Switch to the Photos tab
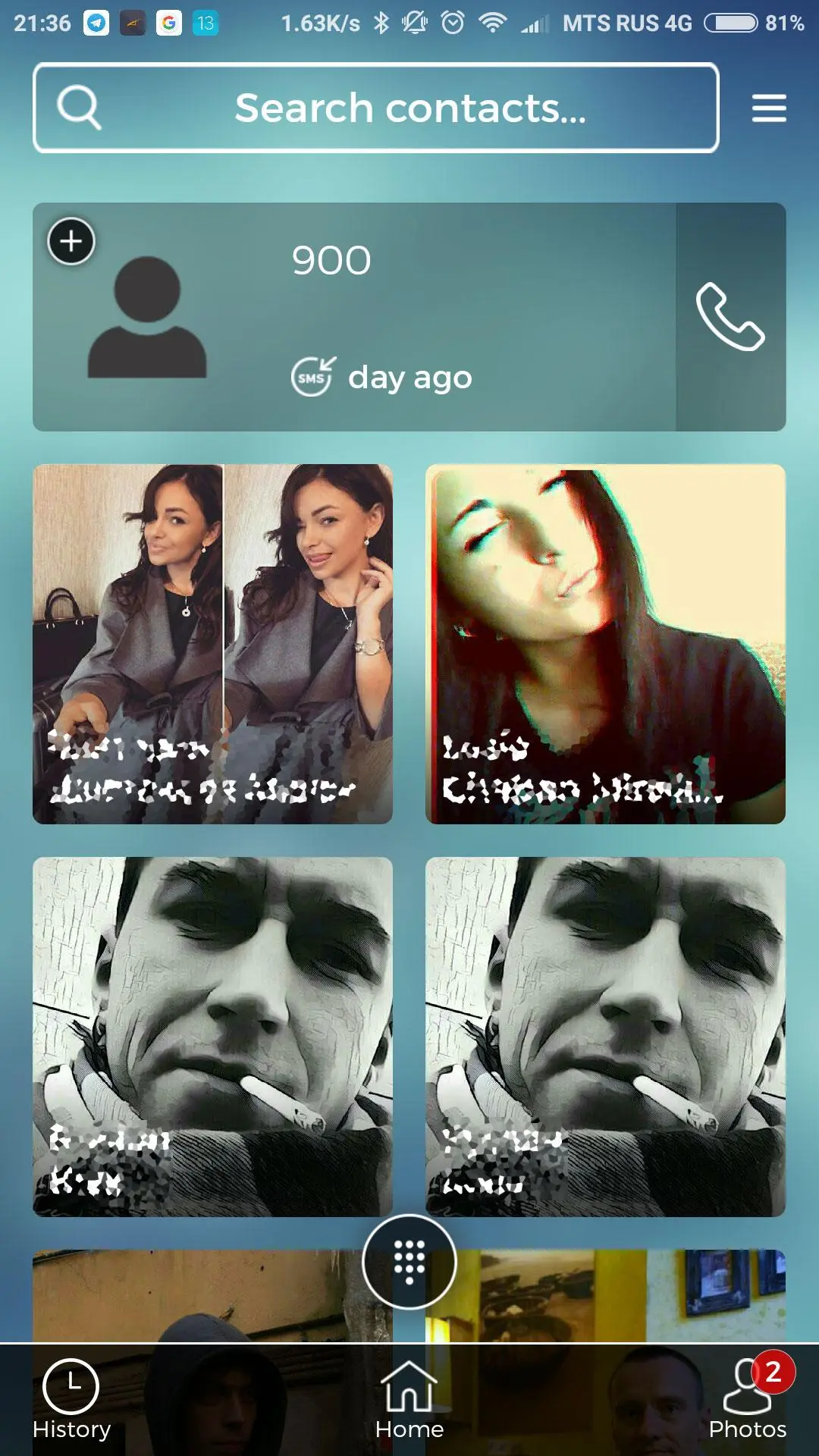 click(747, 1400)
